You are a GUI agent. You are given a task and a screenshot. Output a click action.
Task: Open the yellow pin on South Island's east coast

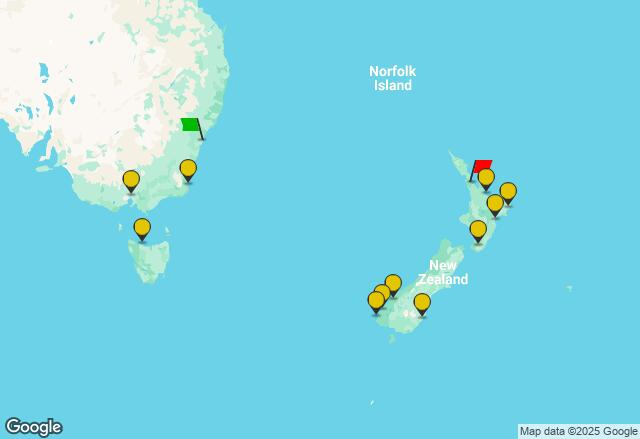tap(422, 302)
